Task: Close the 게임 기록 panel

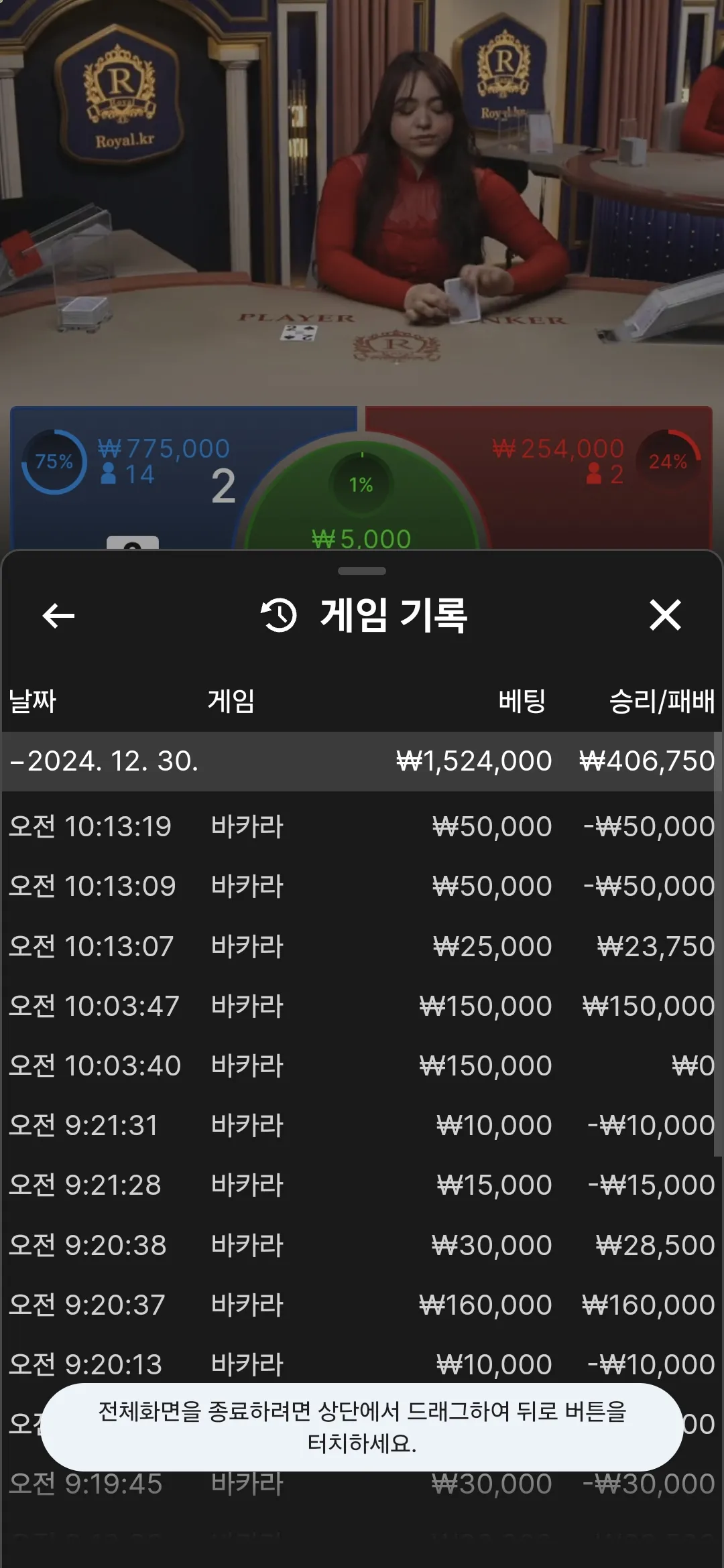Action: coord(665,615)
